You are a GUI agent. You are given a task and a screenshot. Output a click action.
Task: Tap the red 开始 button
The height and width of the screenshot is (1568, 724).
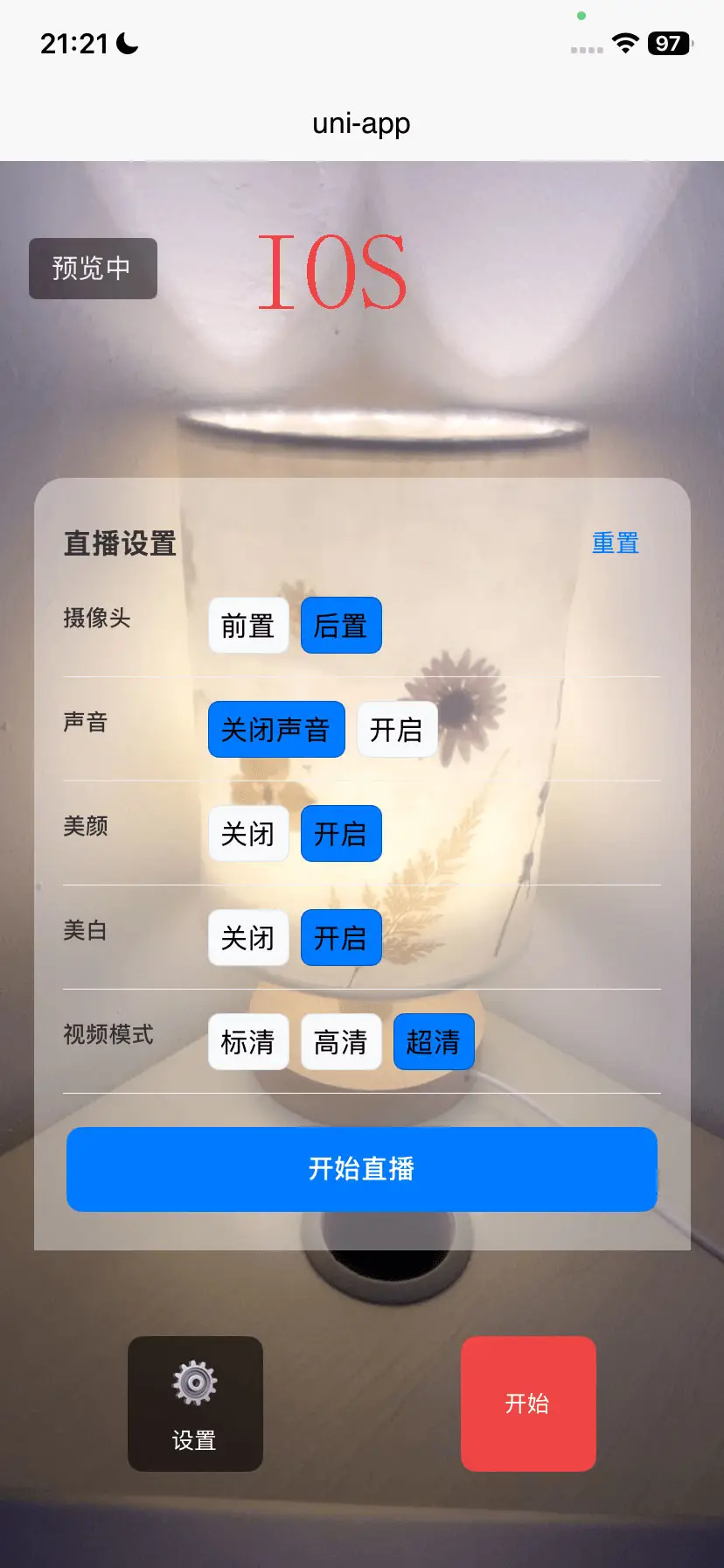[x=528, y=1403]
